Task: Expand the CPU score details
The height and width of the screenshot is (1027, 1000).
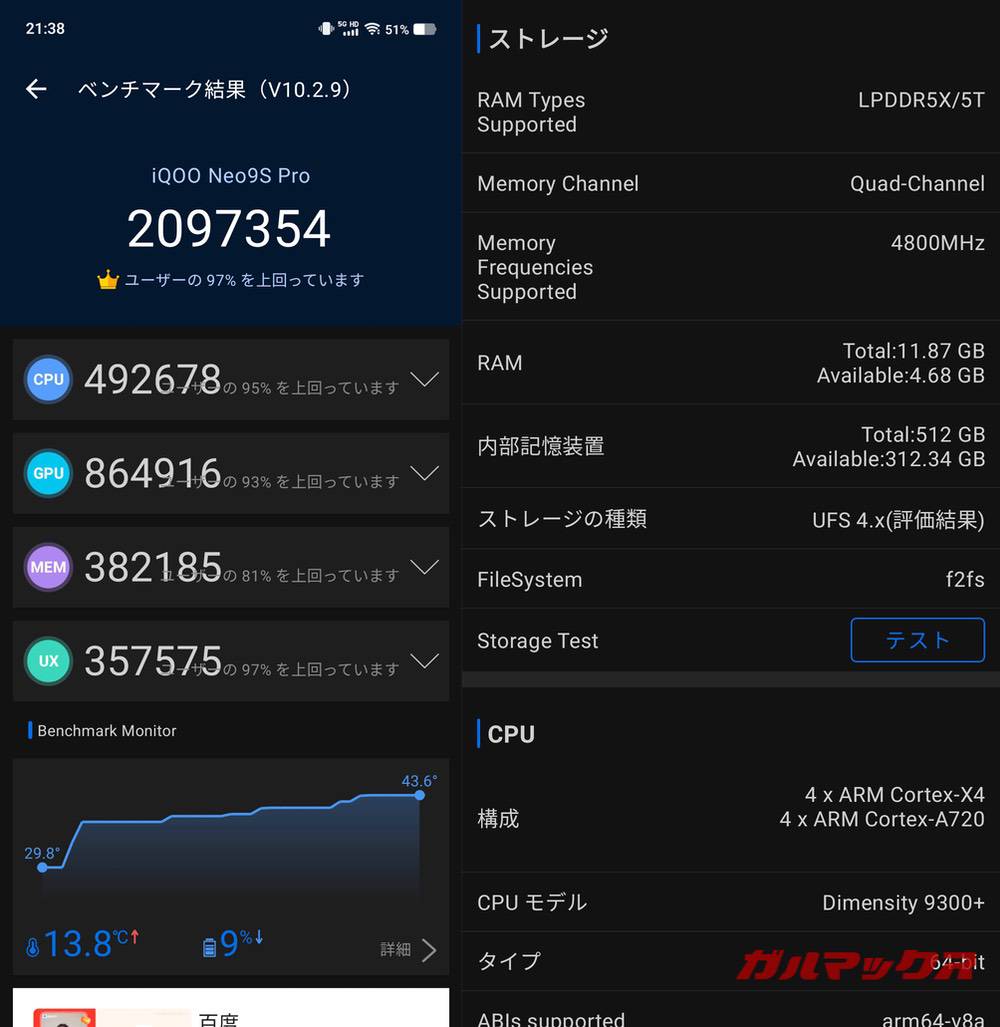Action: pos(425,379)
